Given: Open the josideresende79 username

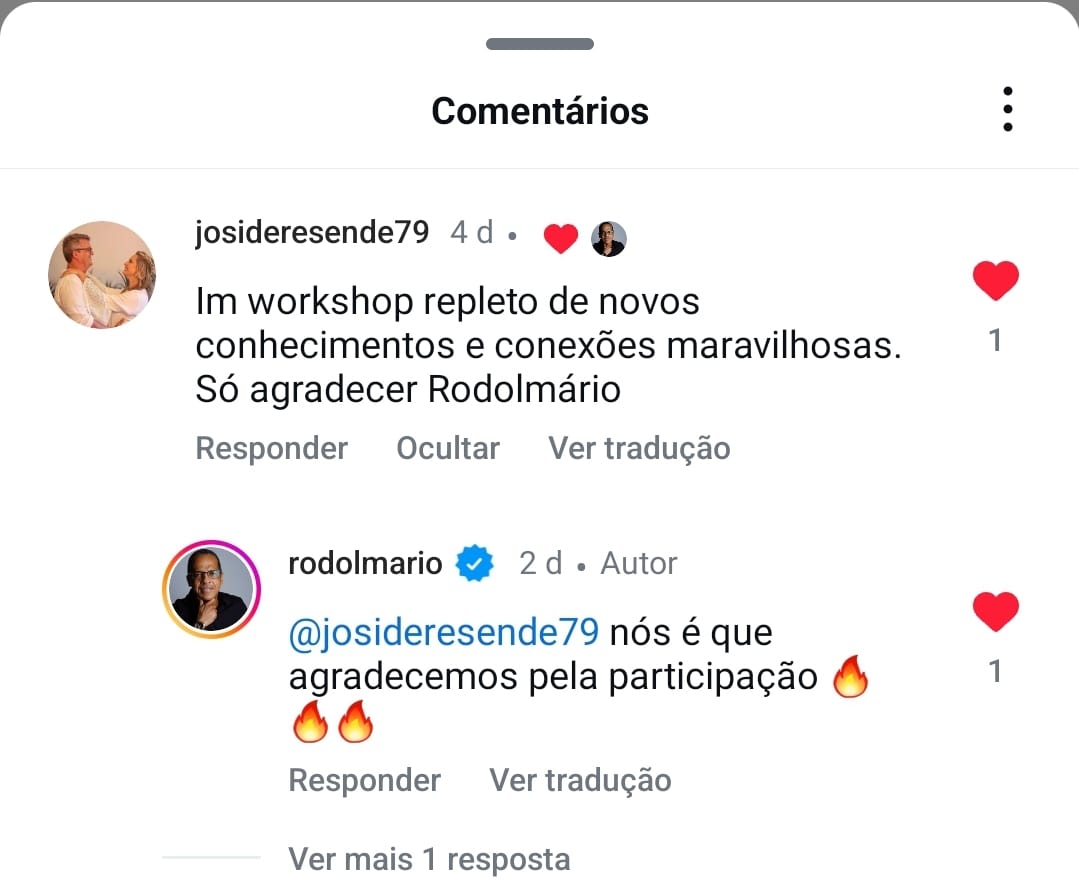Looking at the screenshot, I should [x=312, y=233].
